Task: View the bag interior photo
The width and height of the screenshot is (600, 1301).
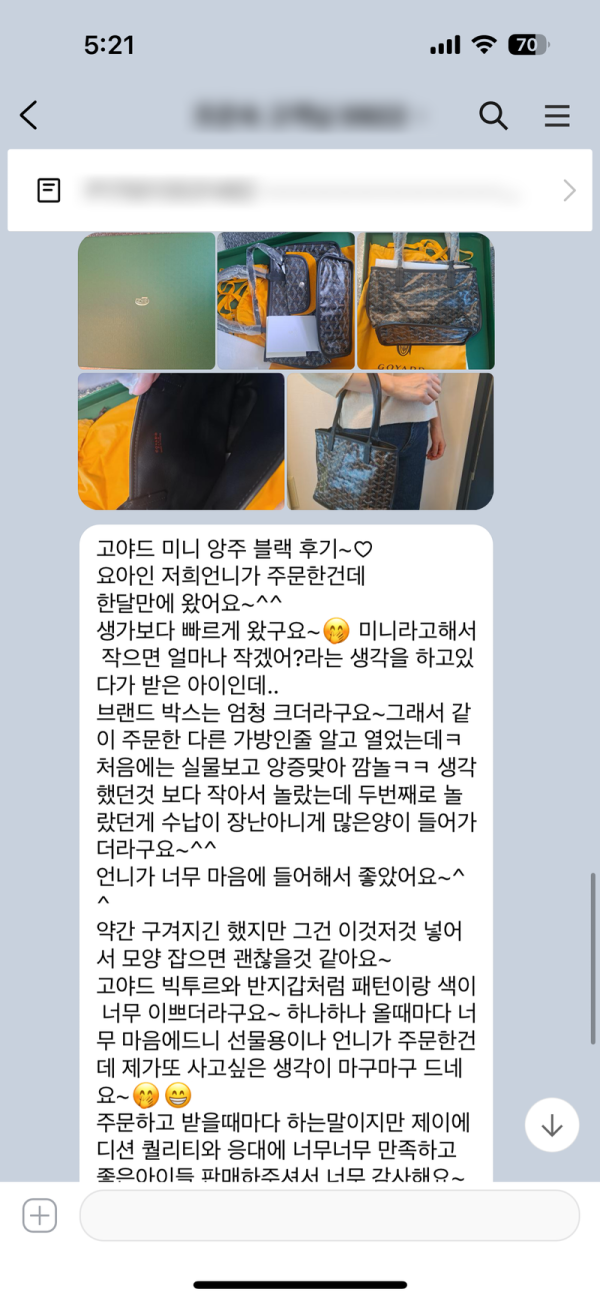Action: click(181, 441)
